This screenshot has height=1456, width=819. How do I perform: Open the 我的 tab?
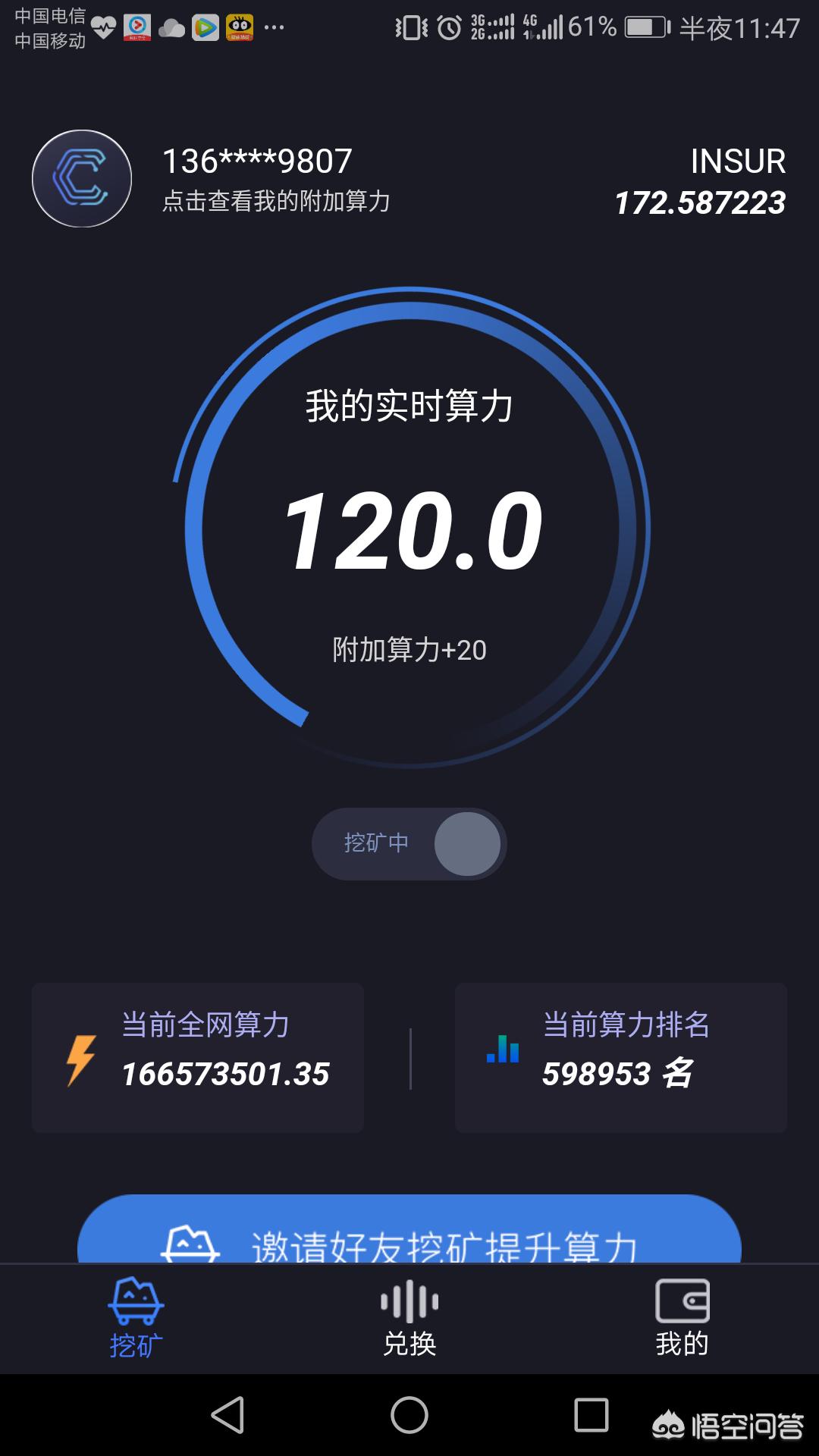(x=682, y=1319)
